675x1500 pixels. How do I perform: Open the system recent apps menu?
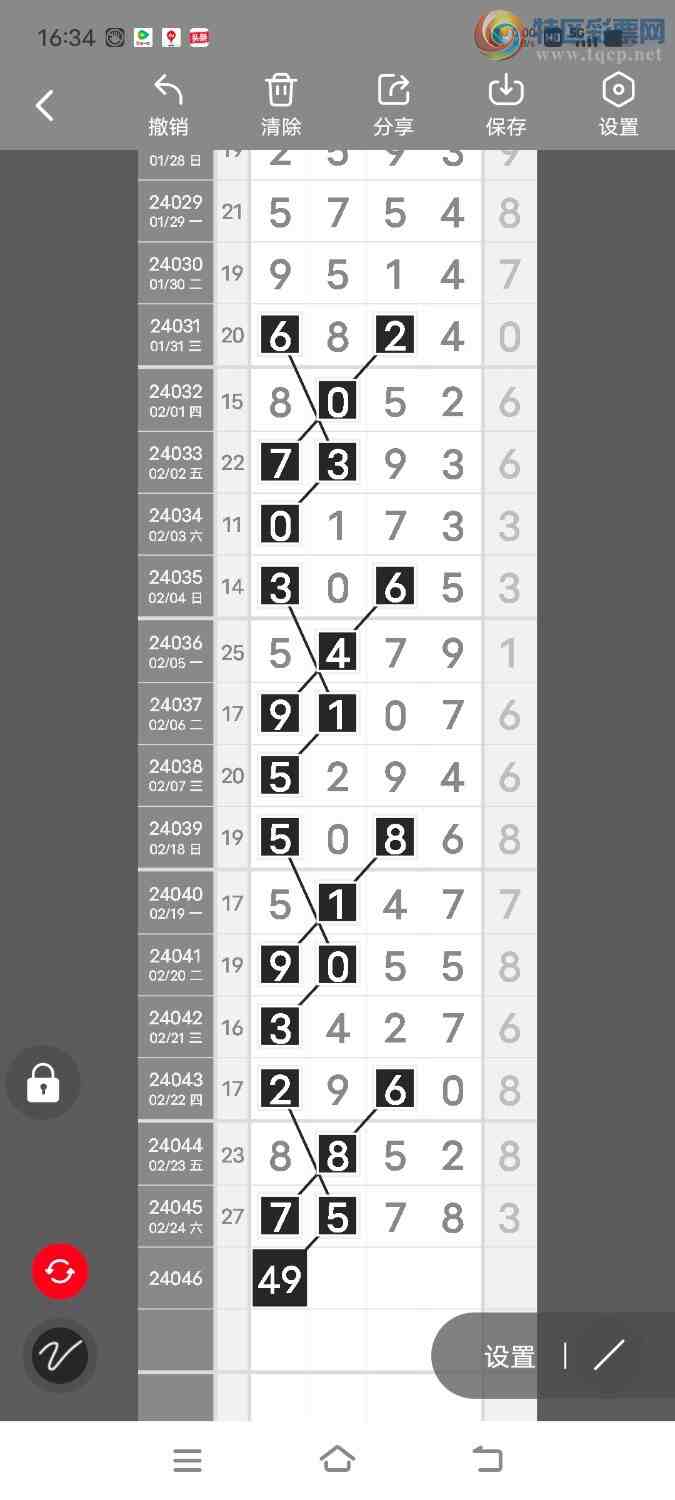tap(187, 1460)
